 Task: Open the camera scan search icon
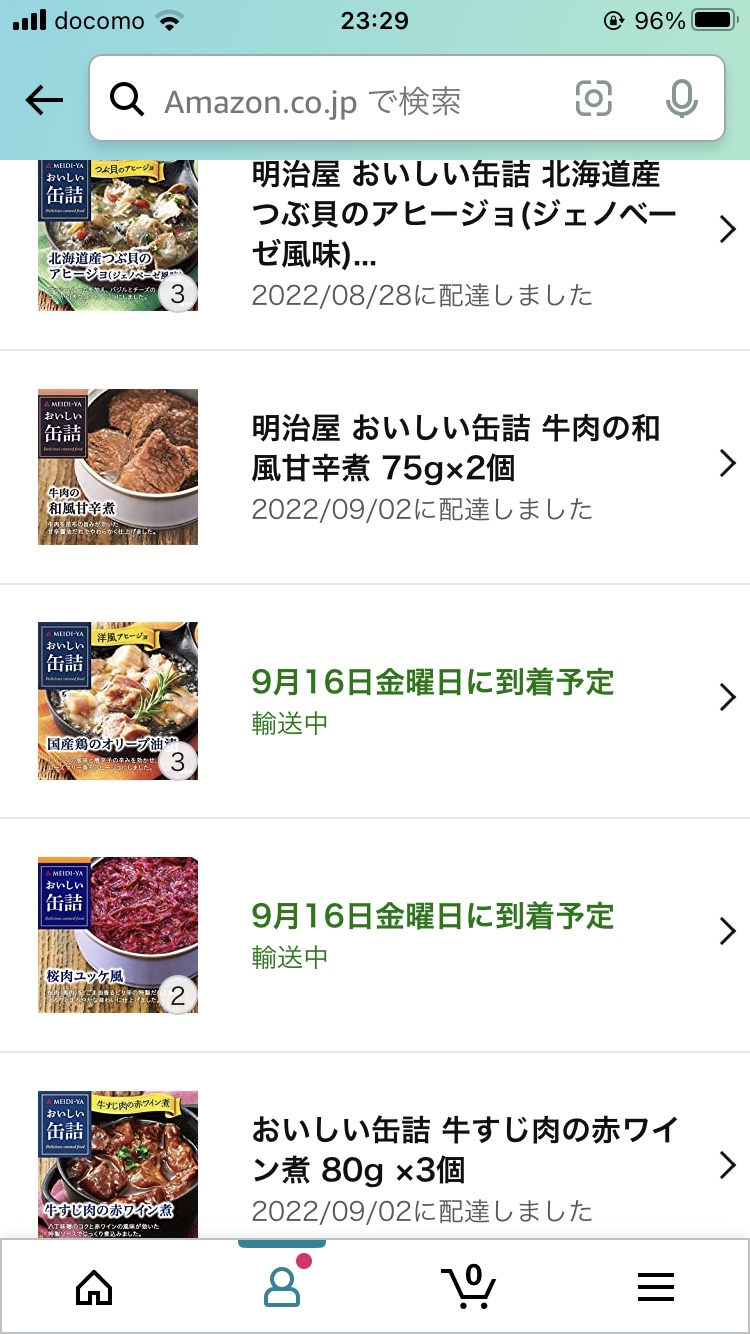point(593,98)
